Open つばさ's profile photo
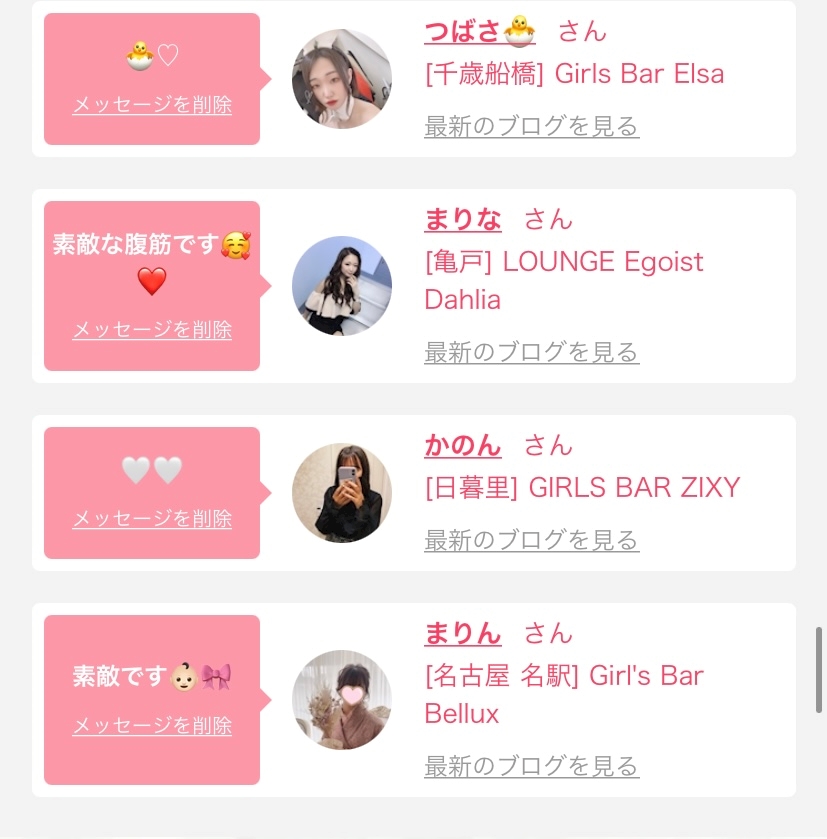This screenshot has width=827, height=839. pyautogui.click(x=342, y=79)
